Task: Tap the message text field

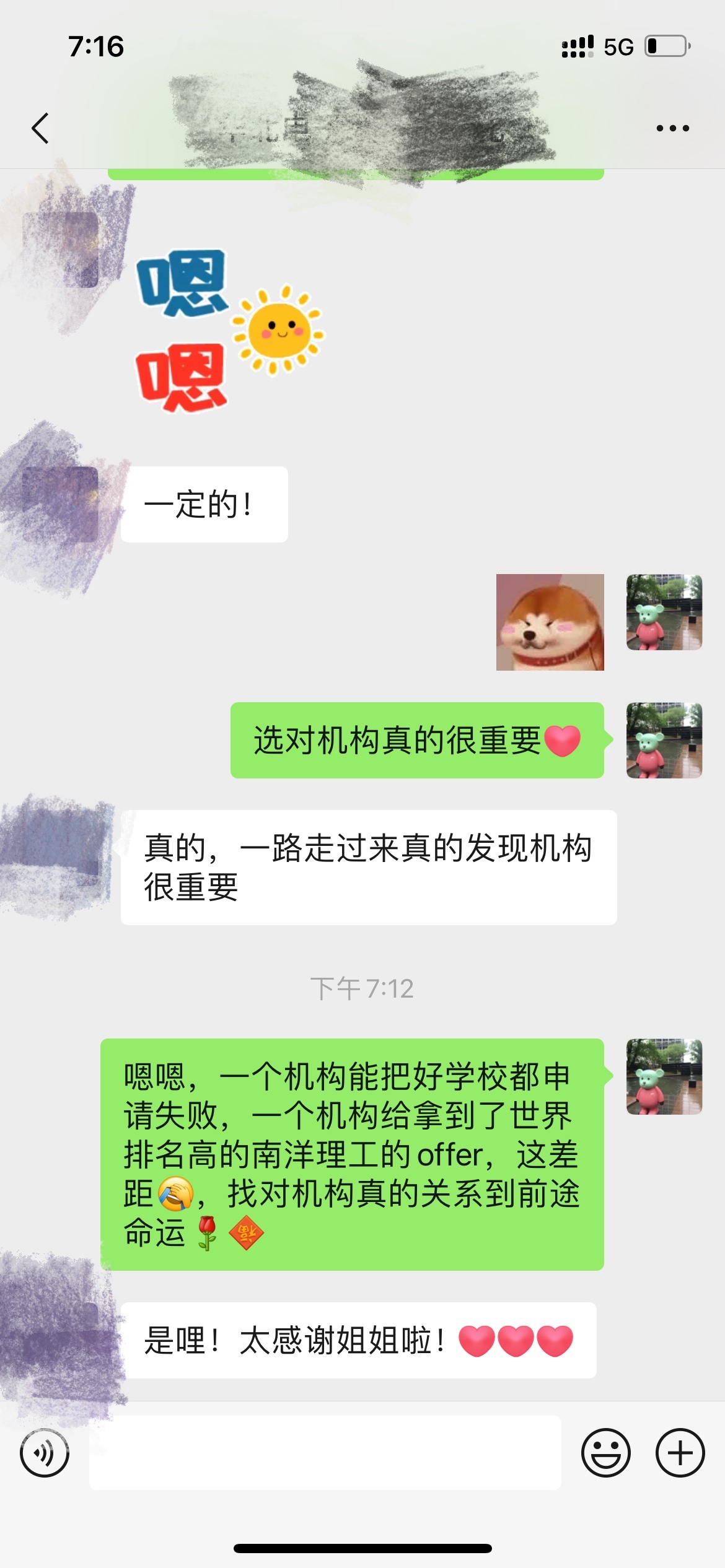Action: tap(325, 1452)
